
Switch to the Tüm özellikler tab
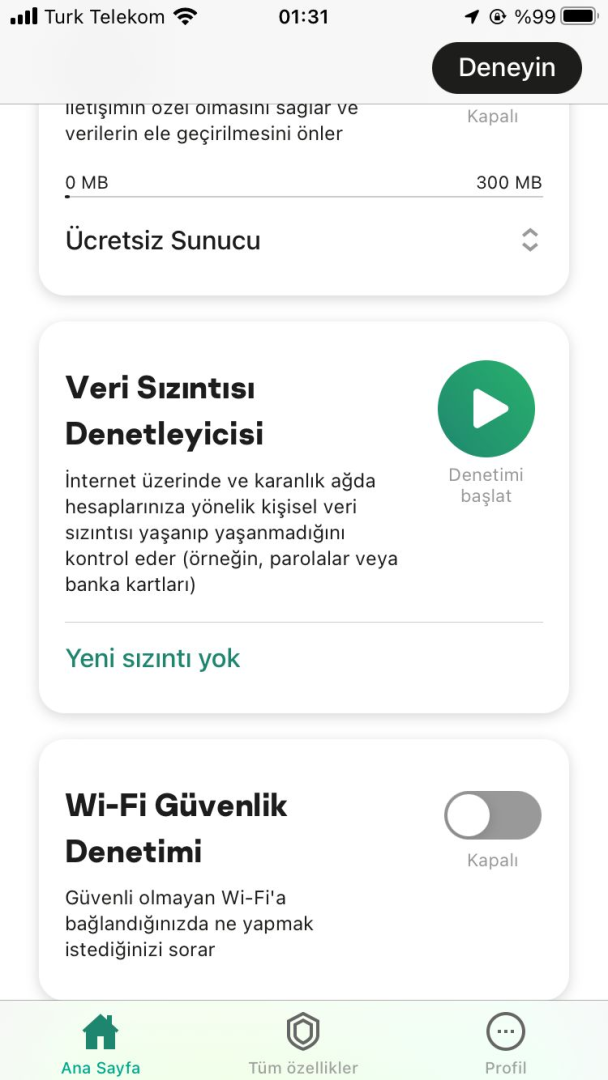coord(303,1043)
